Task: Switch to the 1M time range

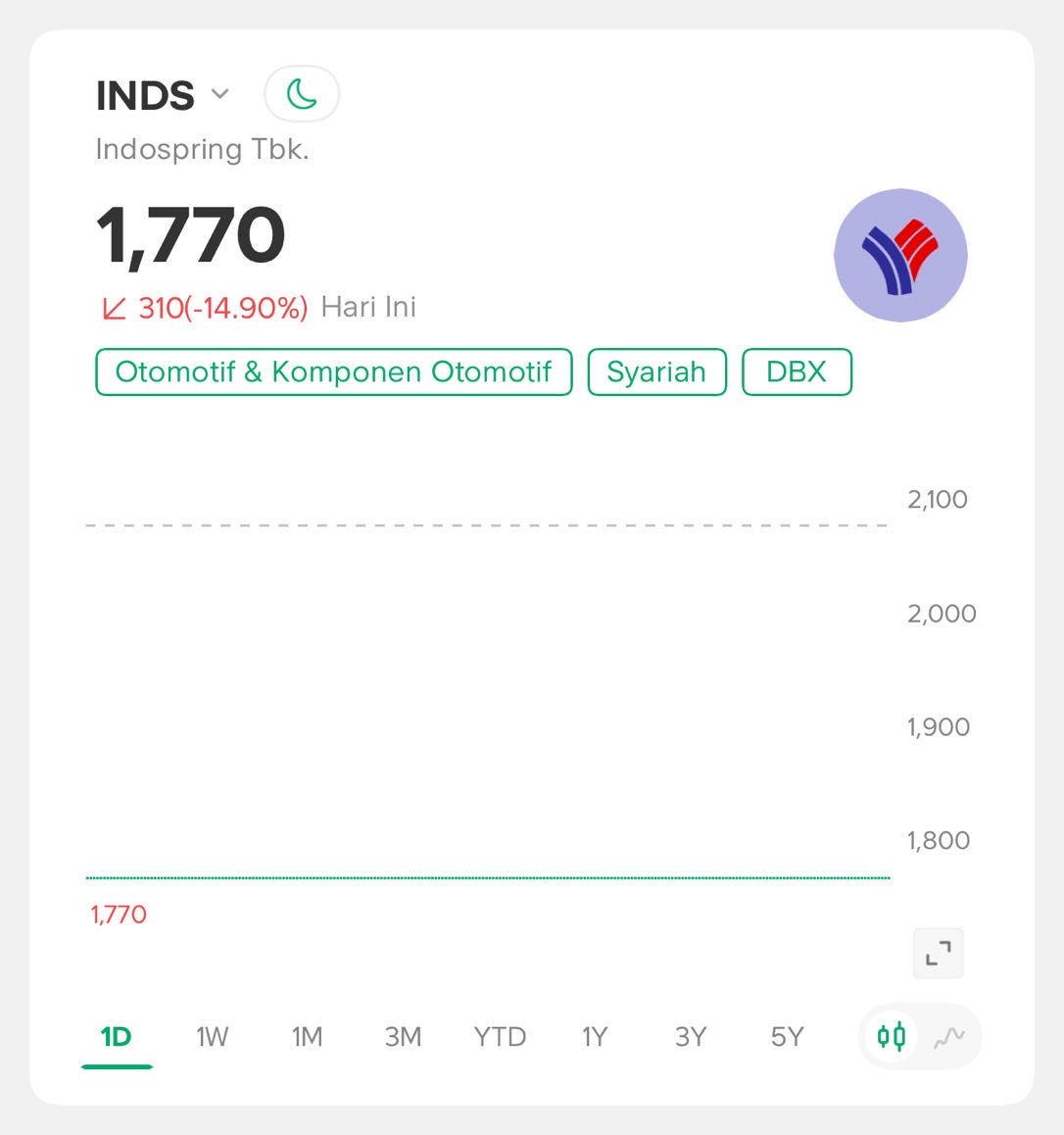Action: [307, 1036]
